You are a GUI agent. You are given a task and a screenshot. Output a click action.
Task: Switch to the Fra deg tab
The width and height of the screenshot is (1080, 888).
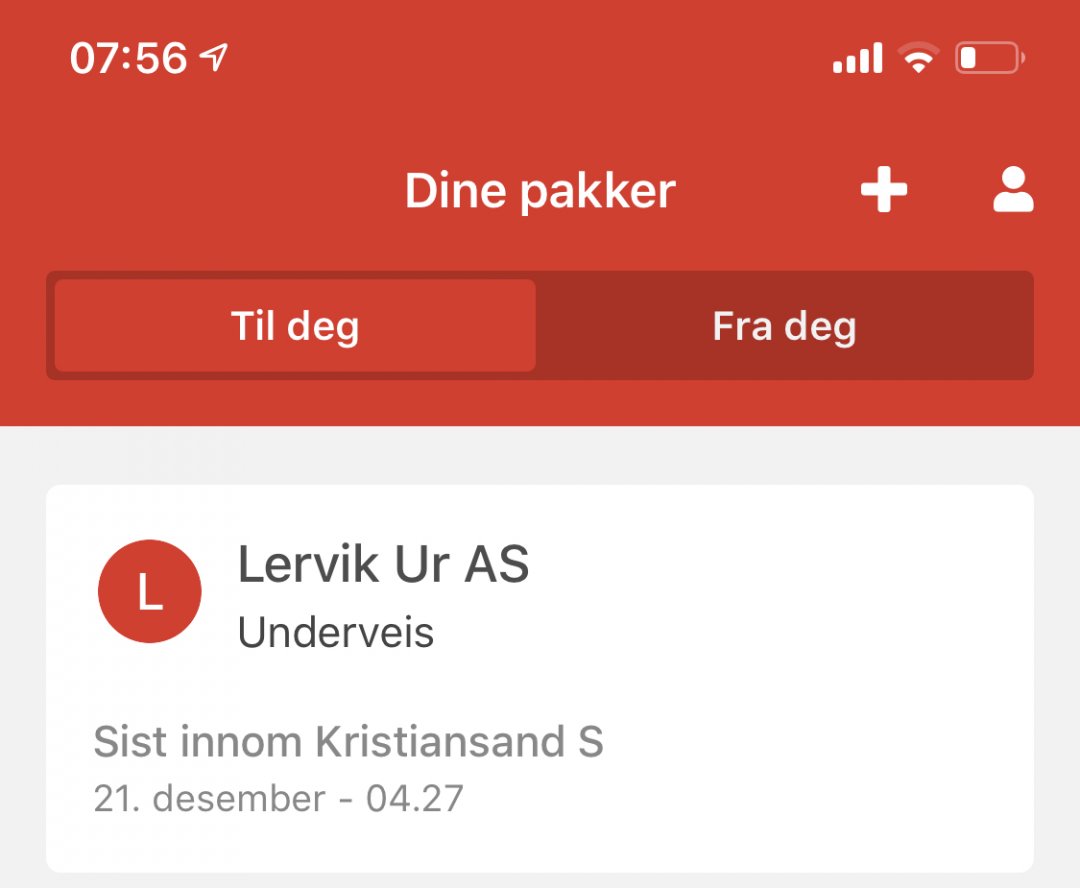point(783,326)
